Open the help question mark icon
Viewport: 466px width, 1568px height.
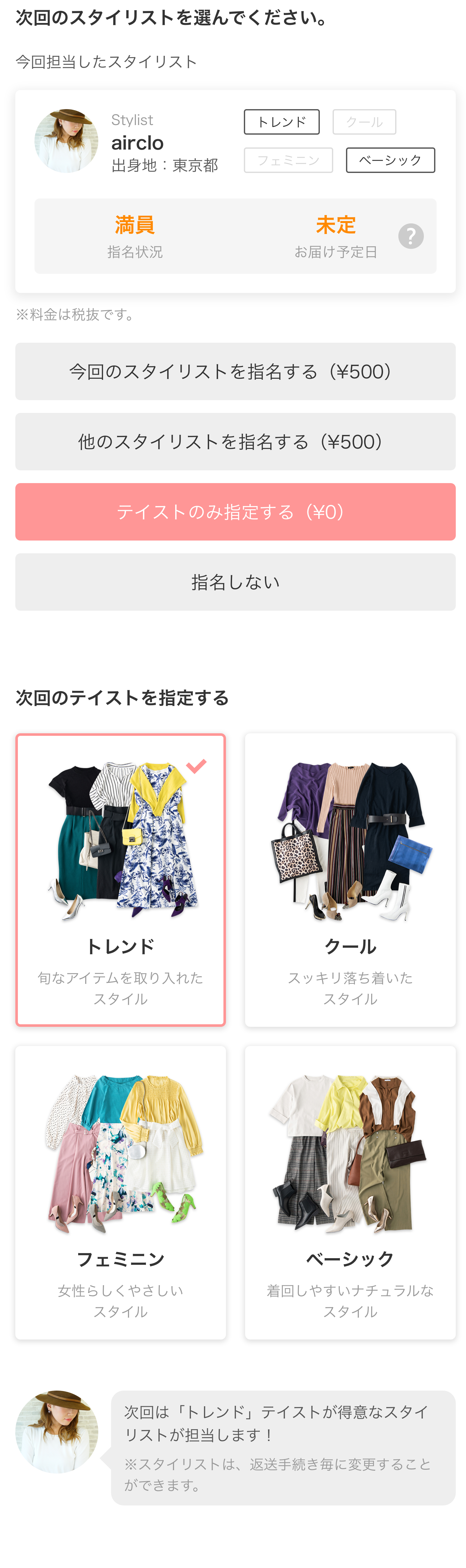[410, 236]
